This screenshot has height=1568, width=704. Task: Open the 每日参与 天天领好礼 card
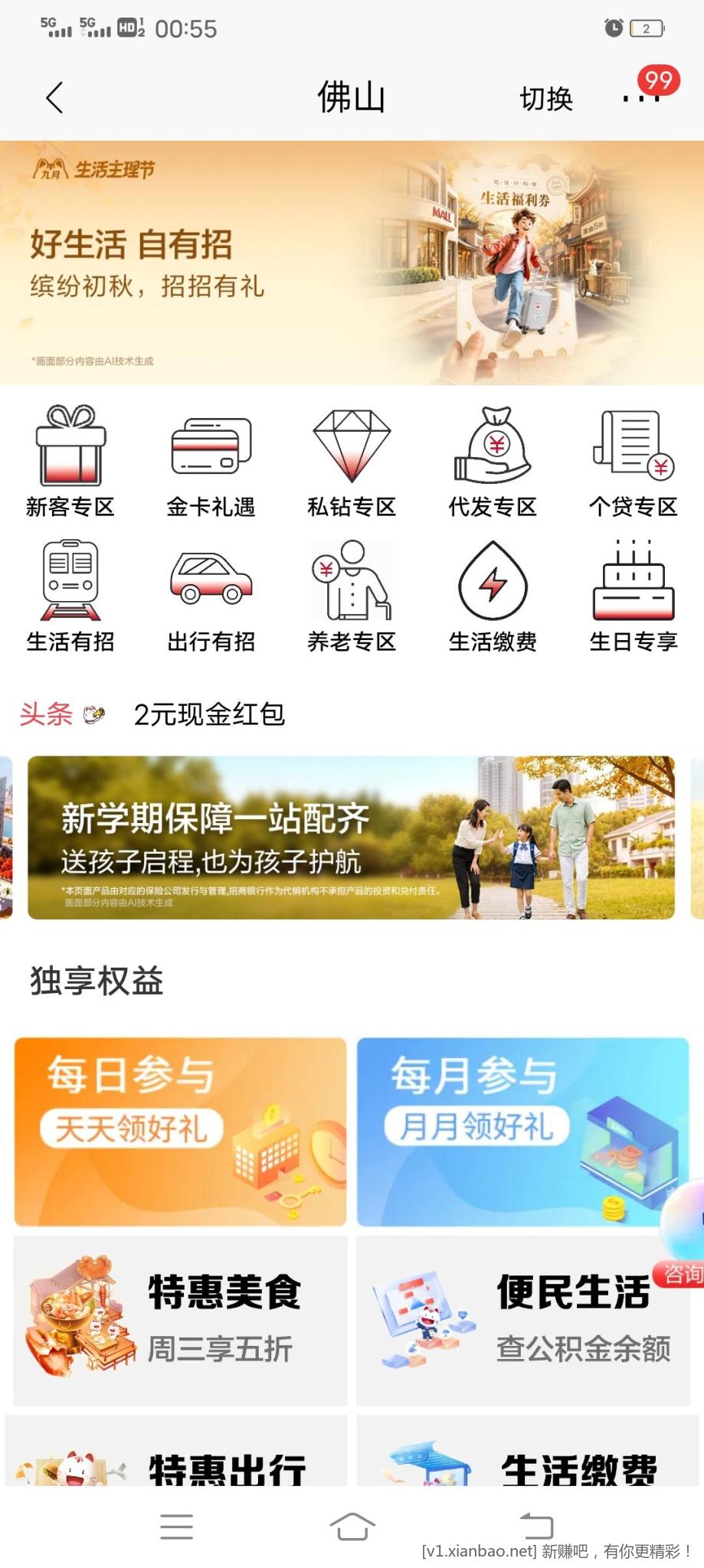coord(180,1132)
